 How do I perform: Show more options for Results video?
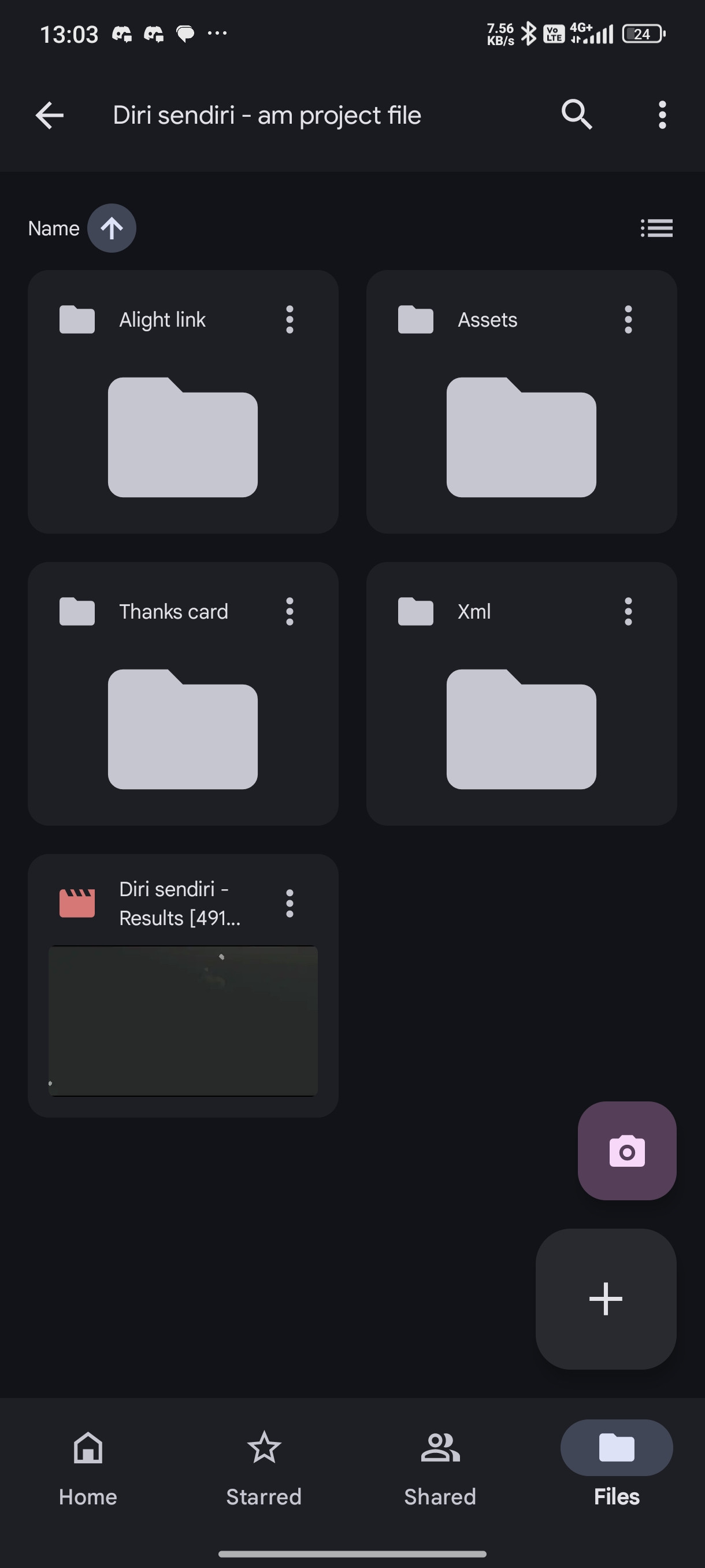[290, 903]
